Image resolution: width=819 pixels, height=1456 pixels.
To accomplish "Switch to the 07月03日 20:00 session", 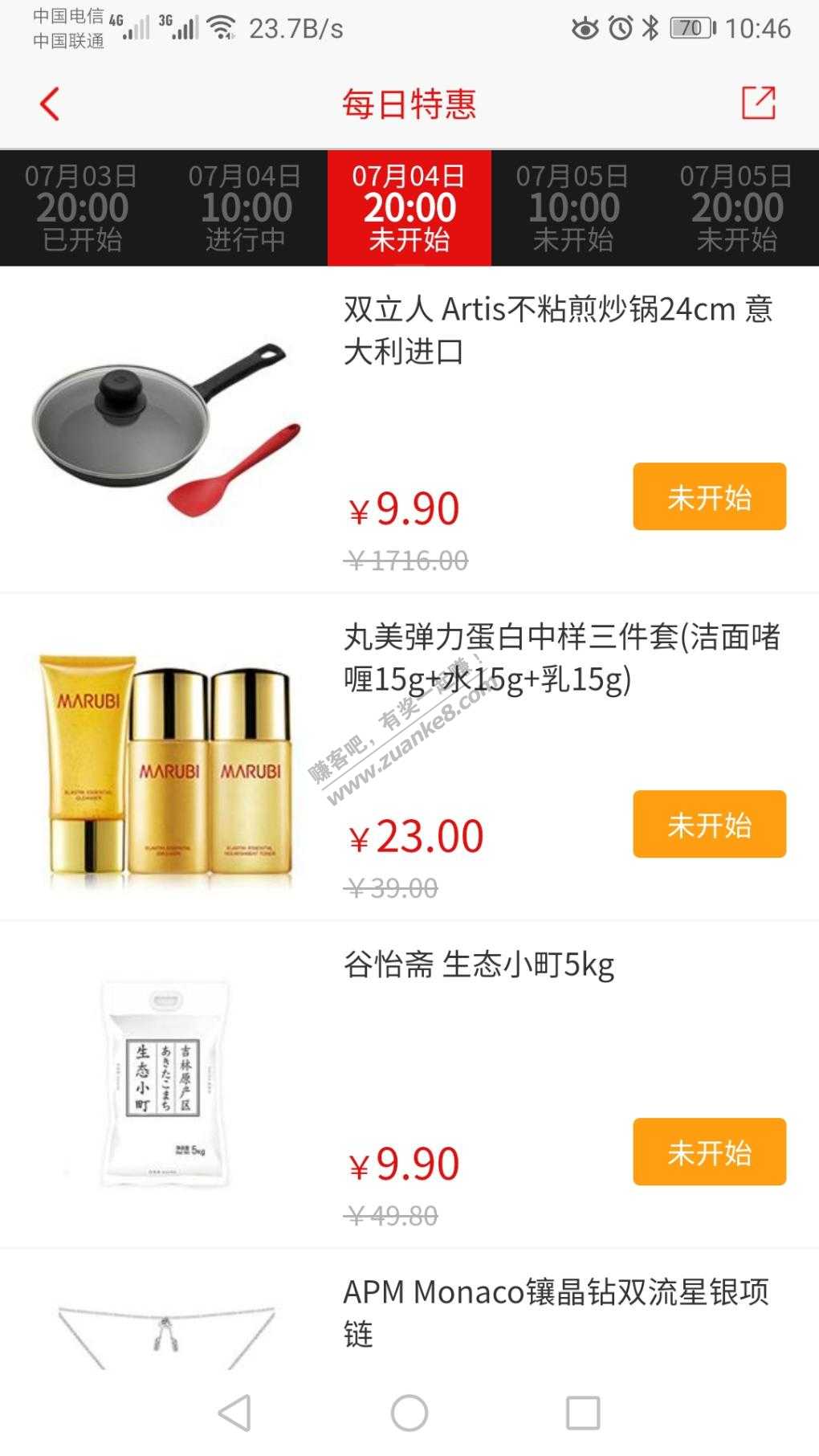I will (81, 207).
